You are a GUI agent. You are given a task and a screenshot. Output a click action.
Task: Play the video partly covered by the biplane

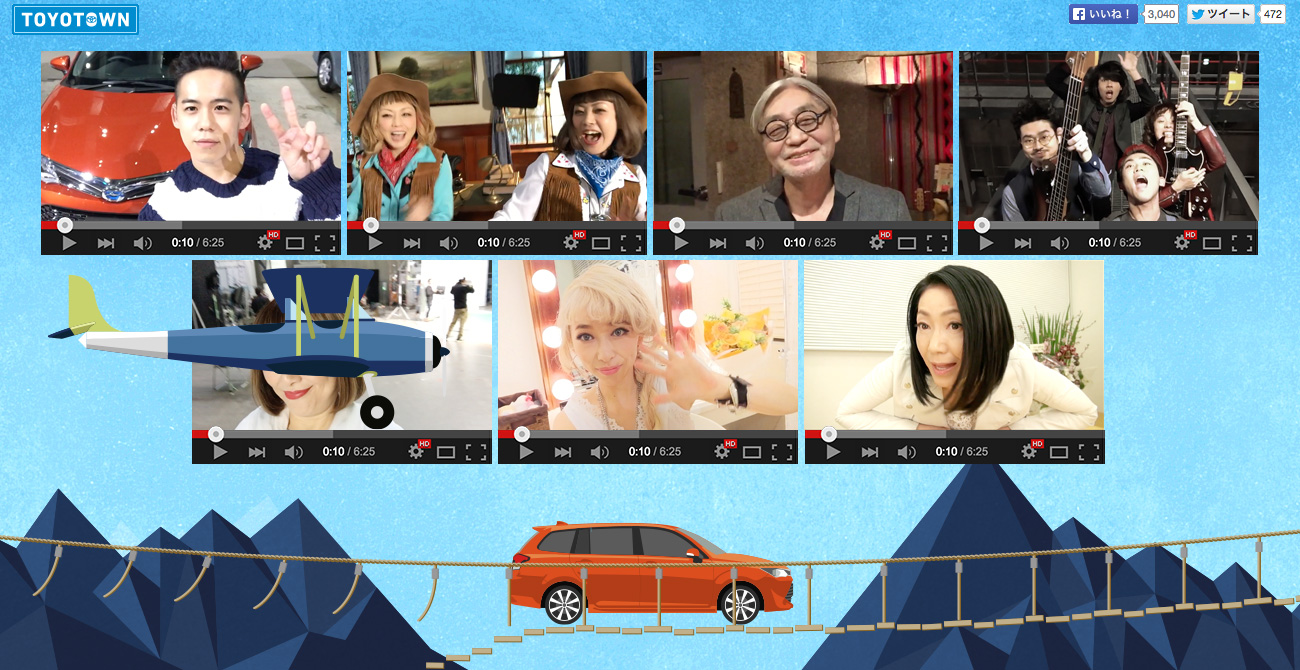click(x=220, y=451)
